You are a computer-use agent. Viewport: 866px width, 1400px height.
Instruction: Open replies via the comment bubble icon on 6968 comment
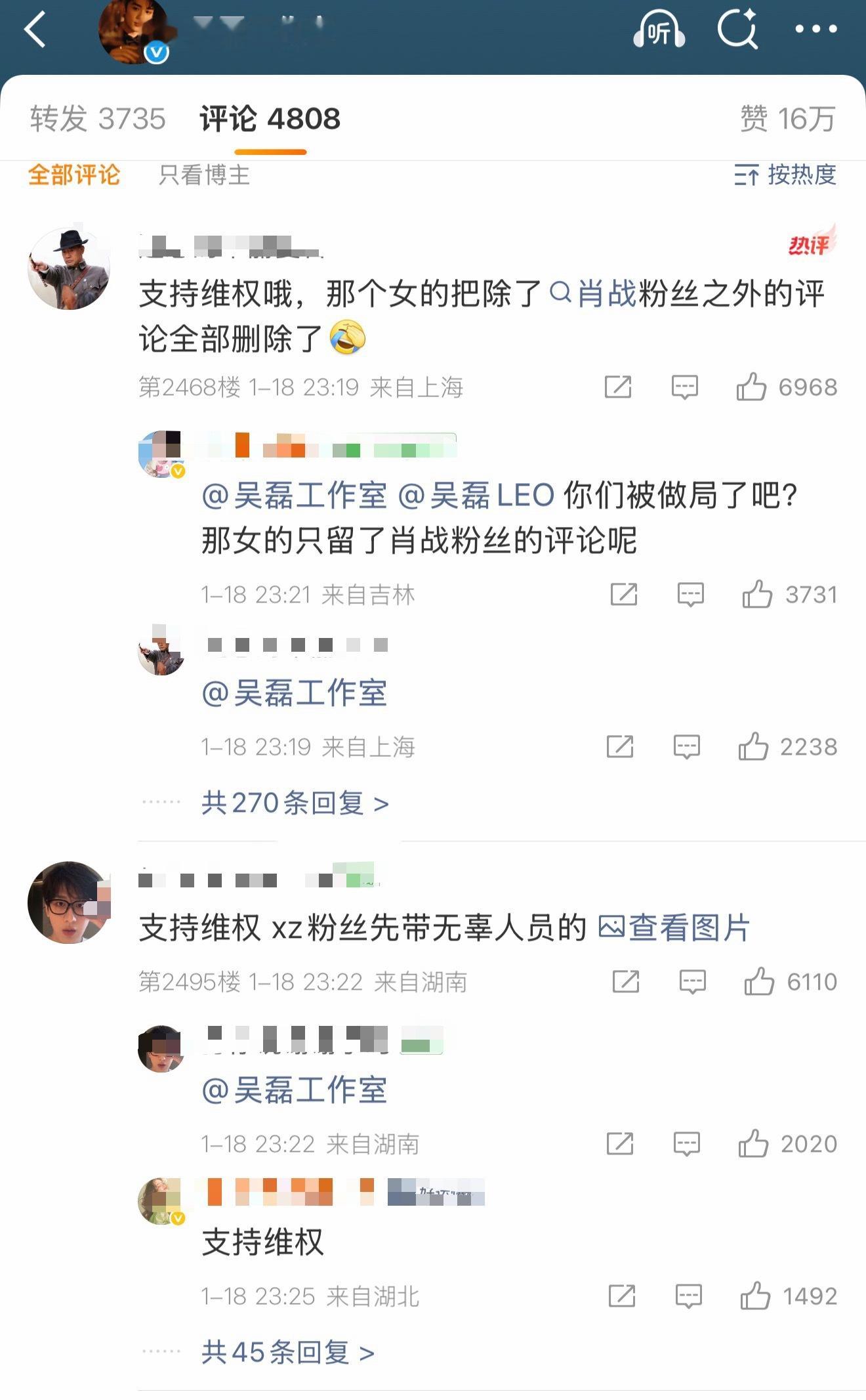[686, 387]
